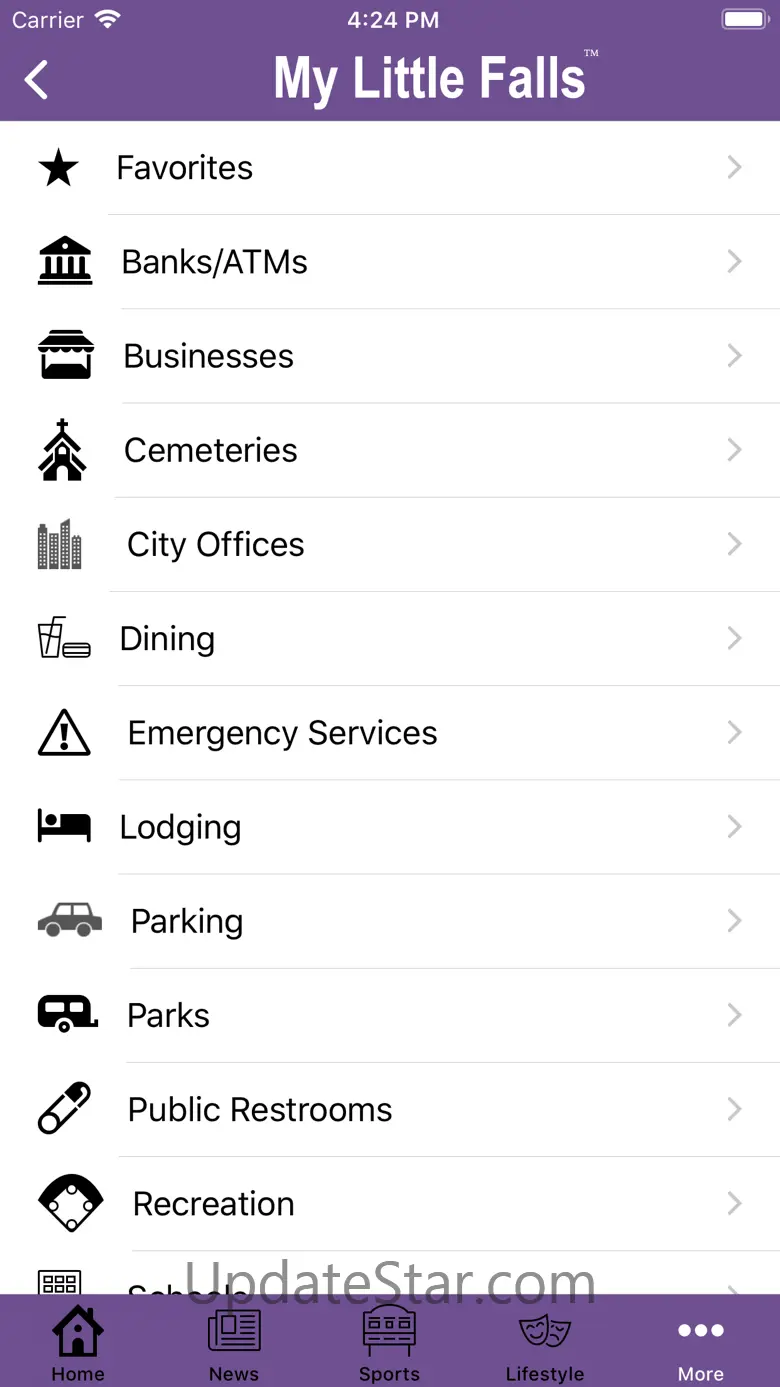Tap the More tab
This screenshot has width=780, height=1387.
click(x=701, y=1343)
